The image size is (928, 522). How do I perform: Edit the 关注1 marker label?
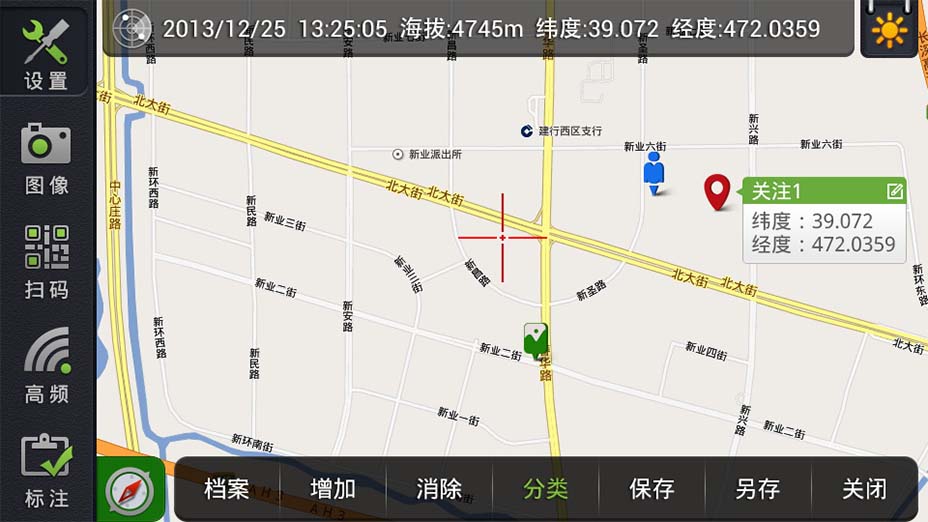click(x=894, y=191)
